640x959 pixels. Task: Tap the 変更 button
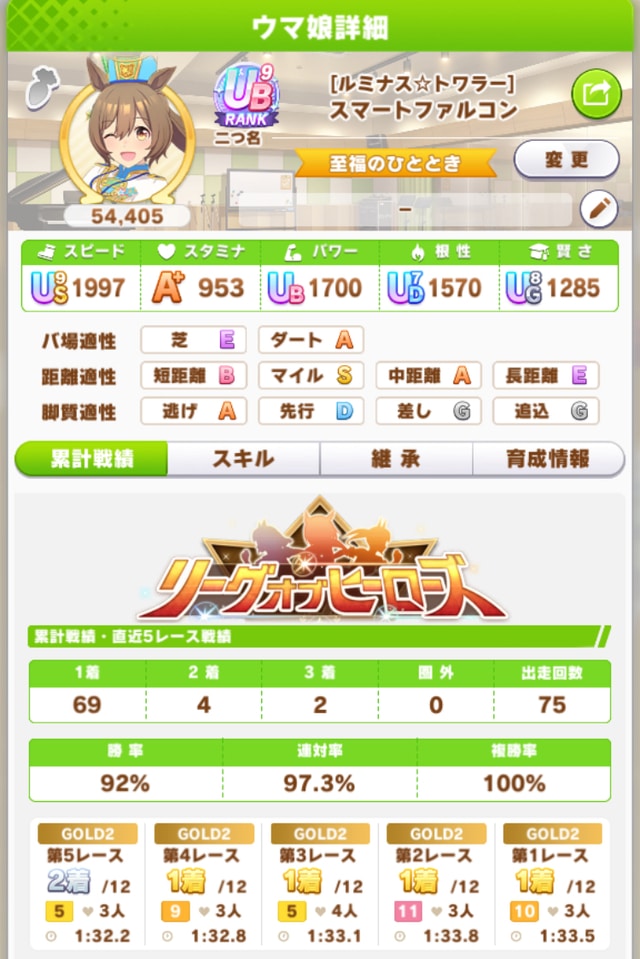[x=566, y=159]
